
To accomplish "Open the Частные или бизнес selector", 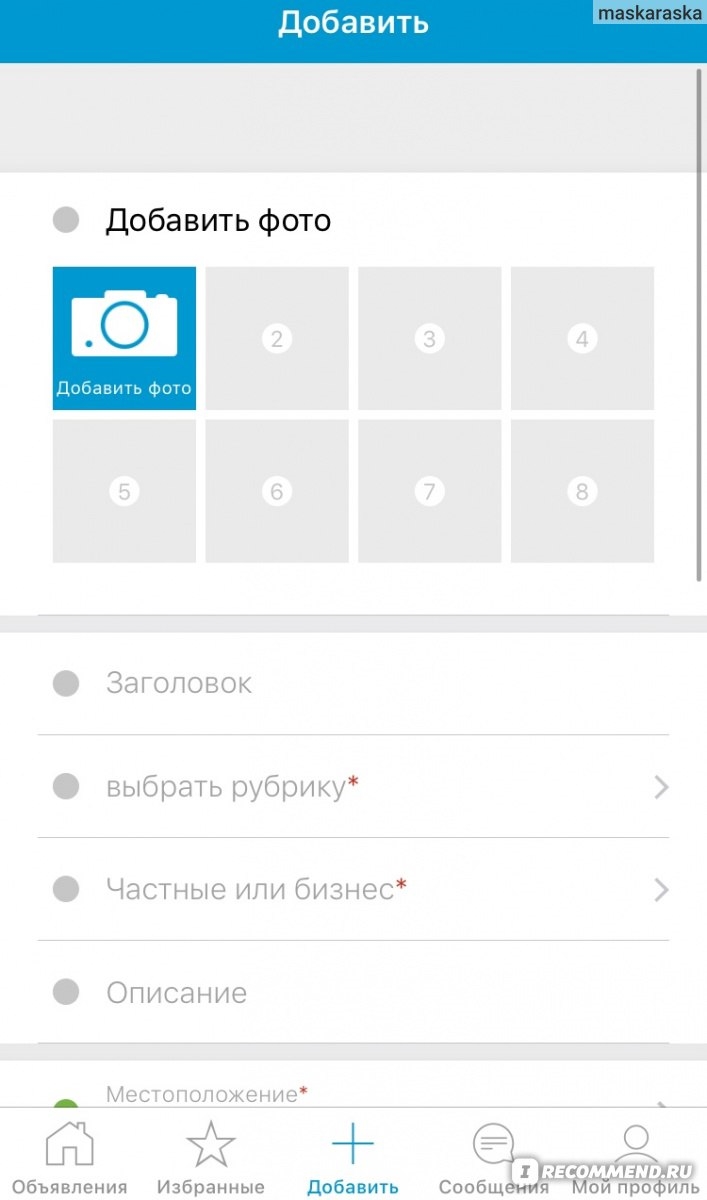I will tap(353, 889).
